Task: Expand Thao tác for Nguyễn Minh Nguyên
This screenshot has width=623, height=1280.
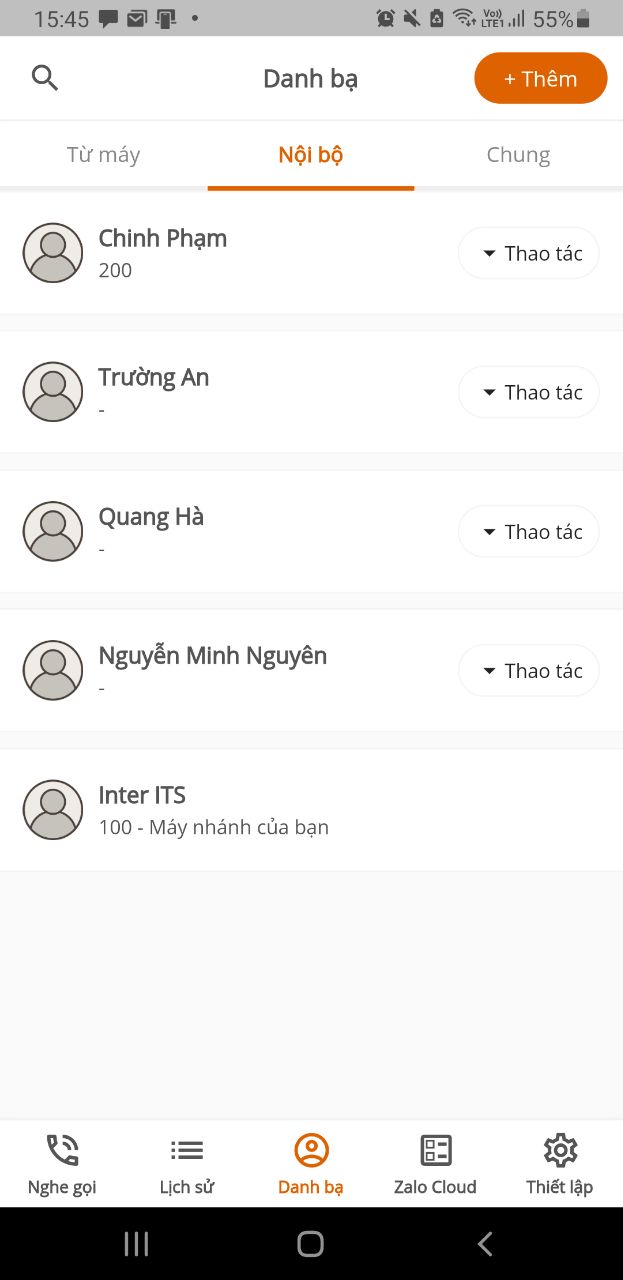Action: click(x=529, y=670)
